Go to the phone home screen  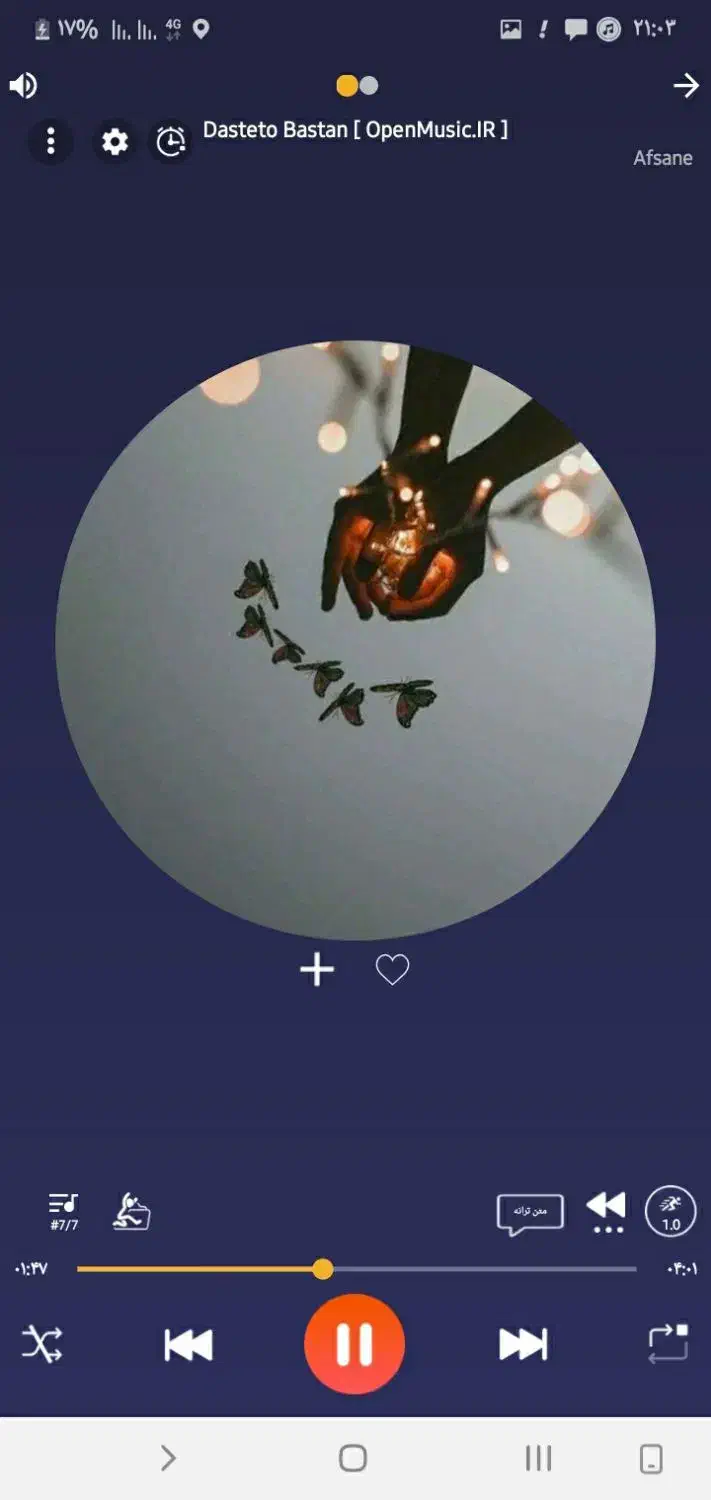click(353, 1458)
